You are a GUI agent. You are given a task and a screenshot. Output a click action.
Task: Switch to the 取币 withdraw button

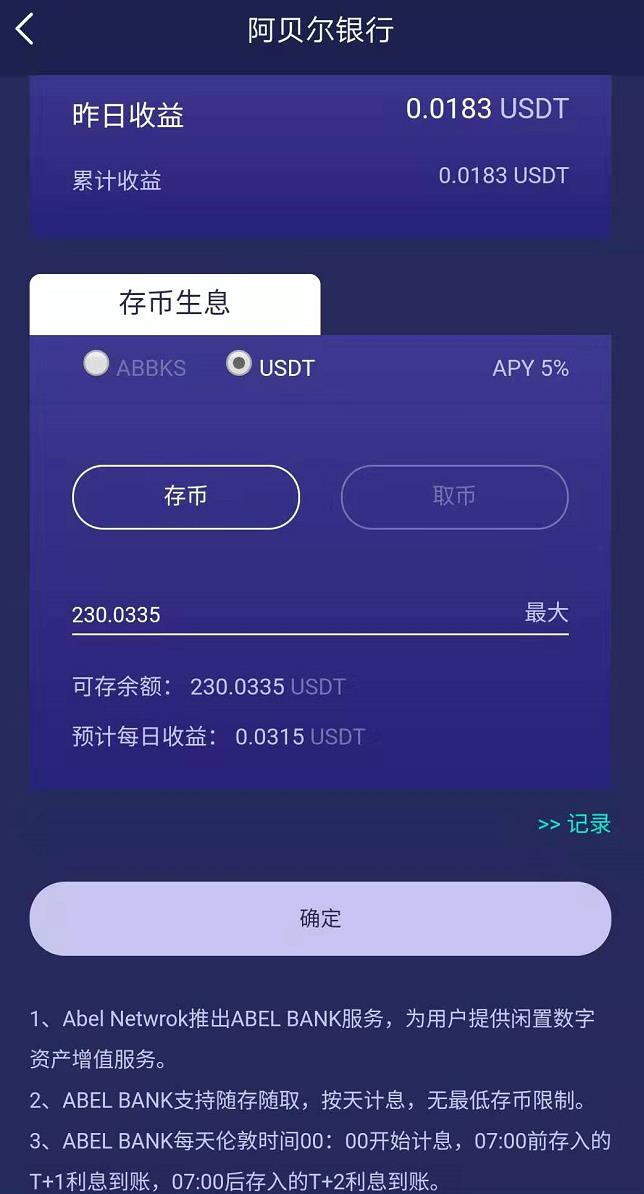[454, 497]
